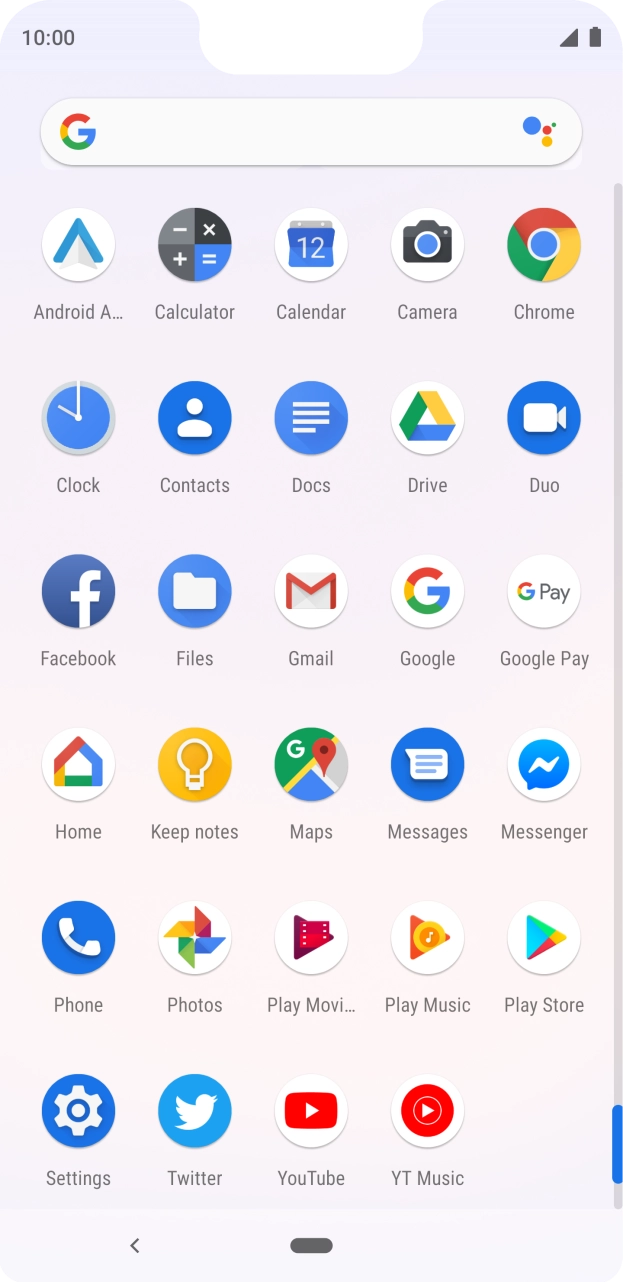Open the Play Store
The height and width of the screenshot is (1282, 623).
pos(544,937)
